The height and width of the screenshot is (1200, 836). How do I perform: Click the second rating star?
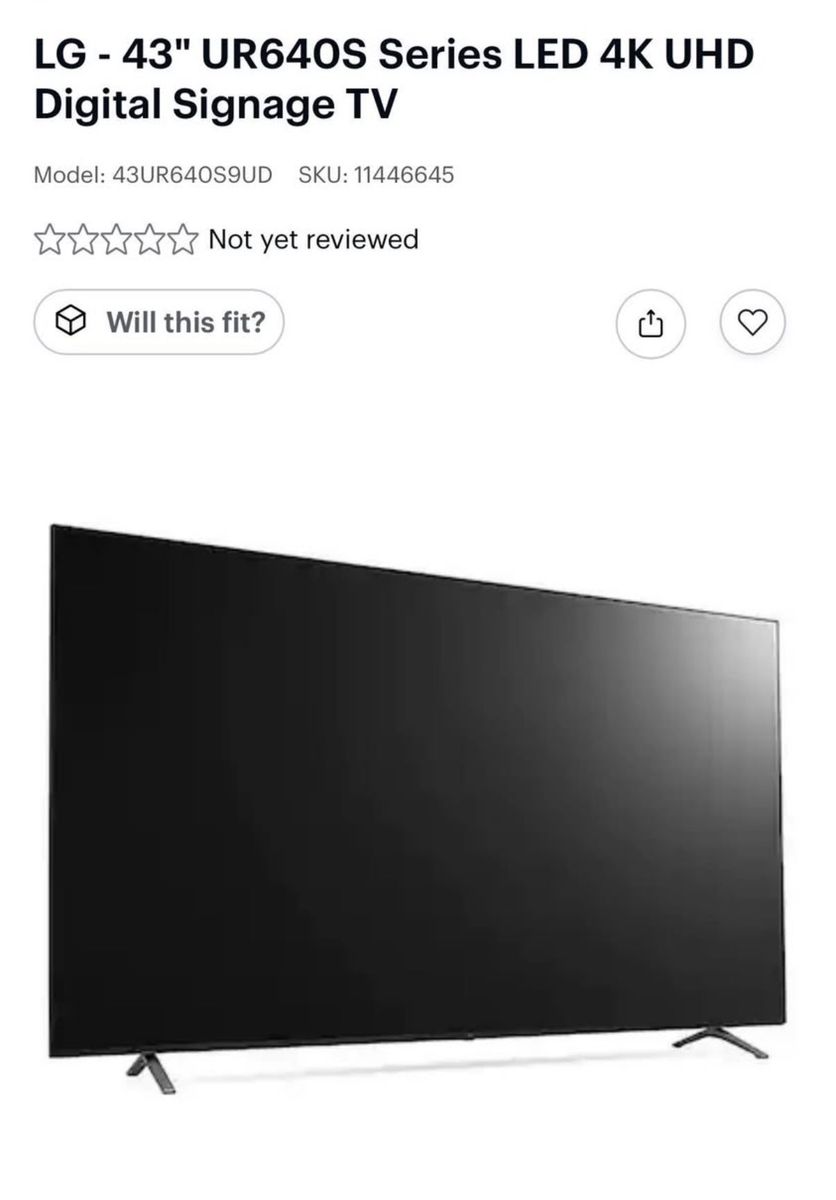click(x=82, y=239)
